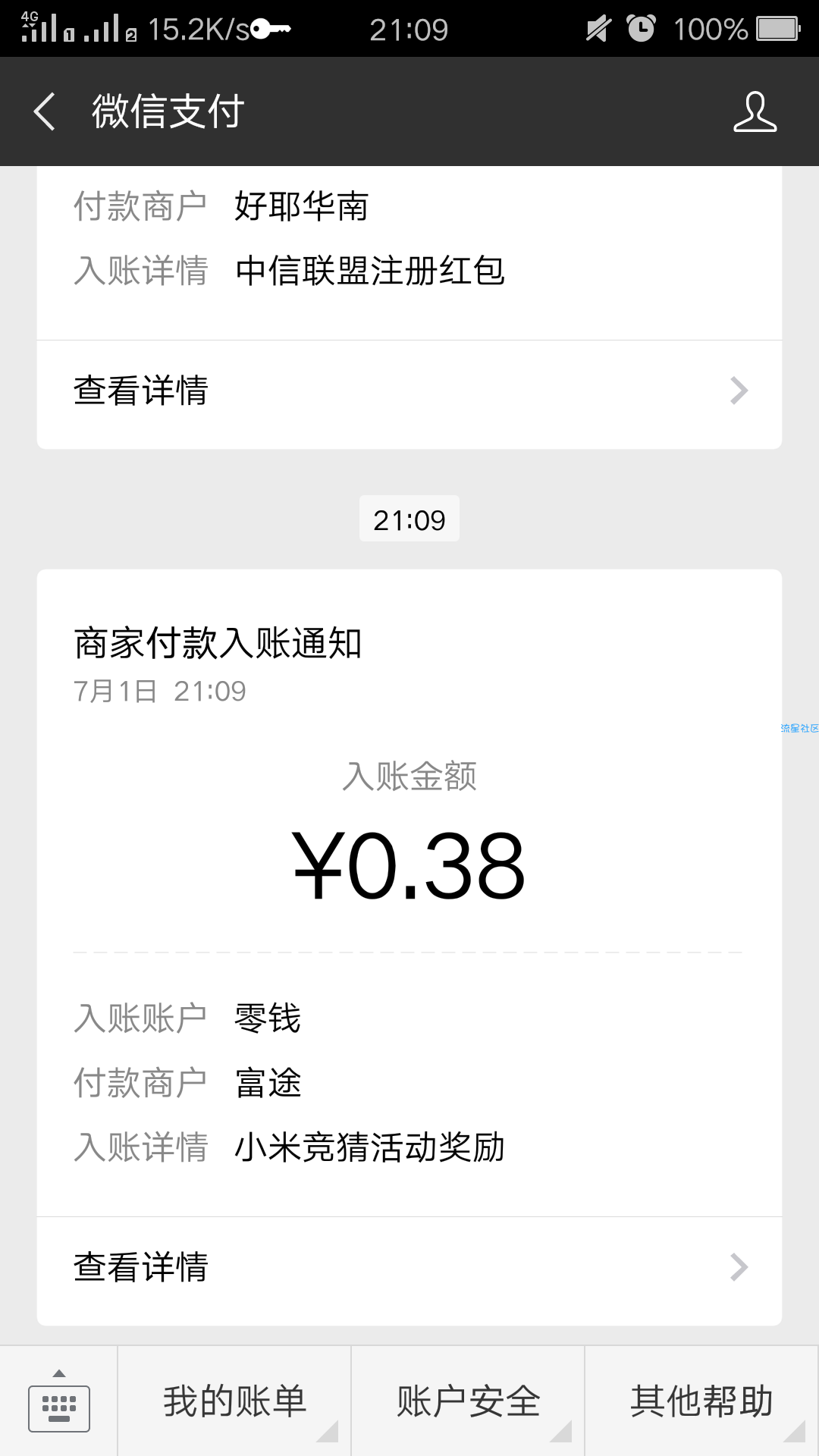The width and height of the screenshot is (819, 1456).
Task: Go back from the 微信支付 chat
Action: coord(45,111)
